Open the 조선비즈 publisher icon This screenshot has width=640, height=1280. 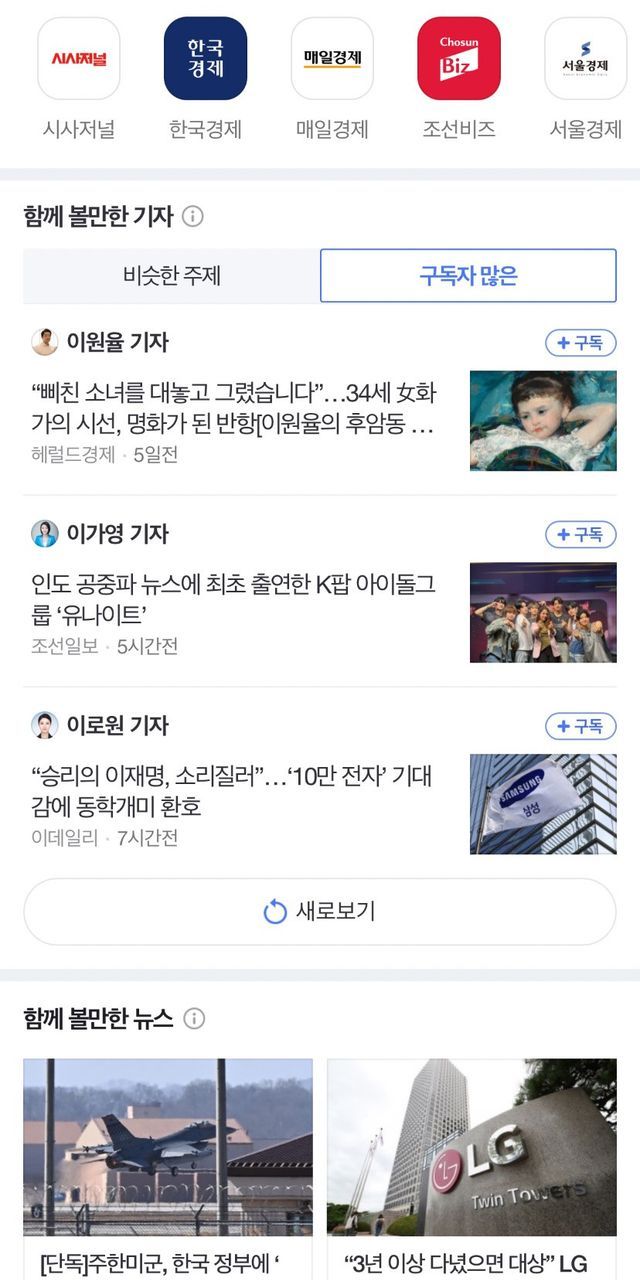pyautogui.click(x=459, y=58)
